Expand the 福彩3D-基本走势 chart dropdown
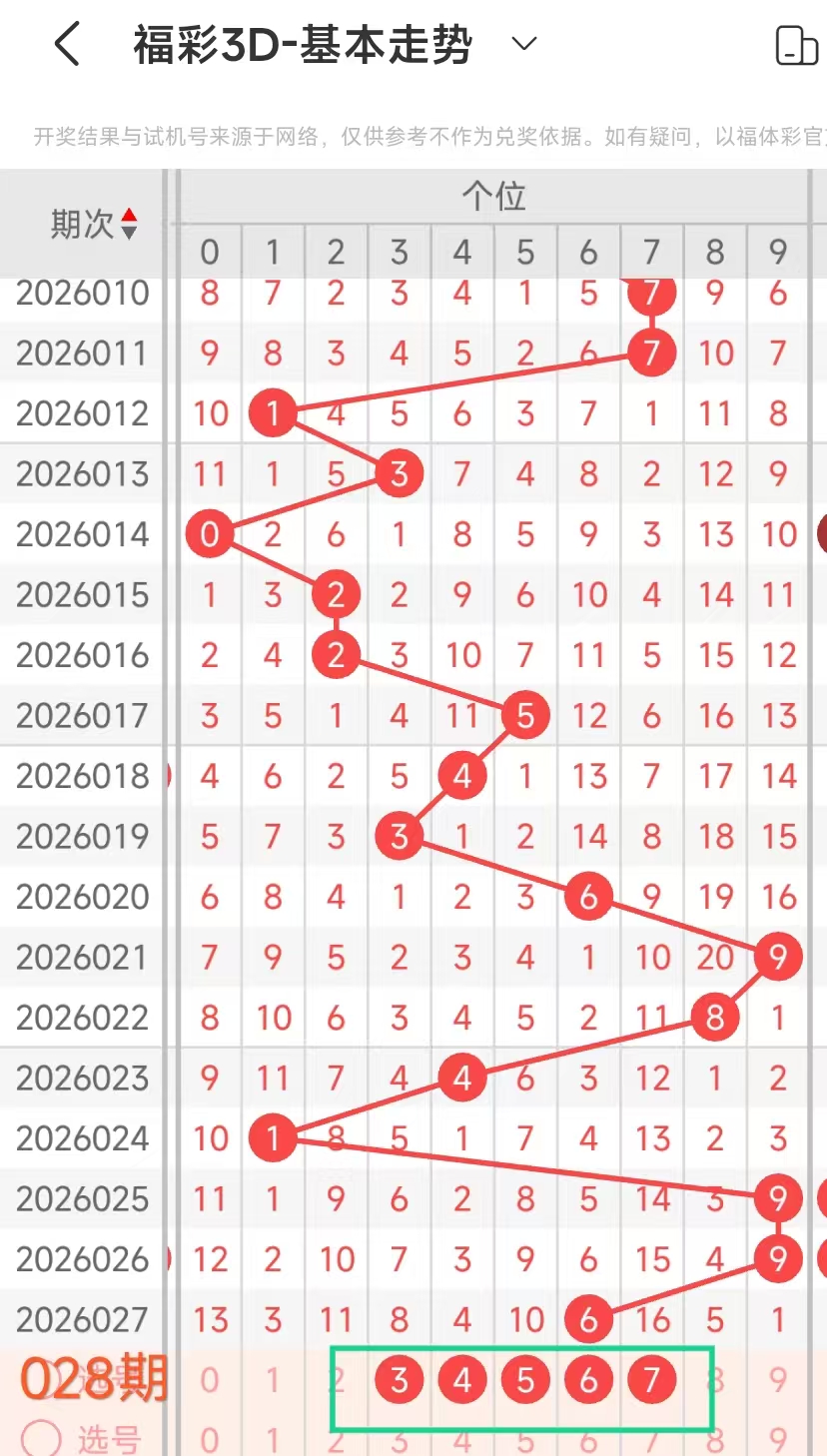Screen dimensions: 827x1456 coord(523,44)
